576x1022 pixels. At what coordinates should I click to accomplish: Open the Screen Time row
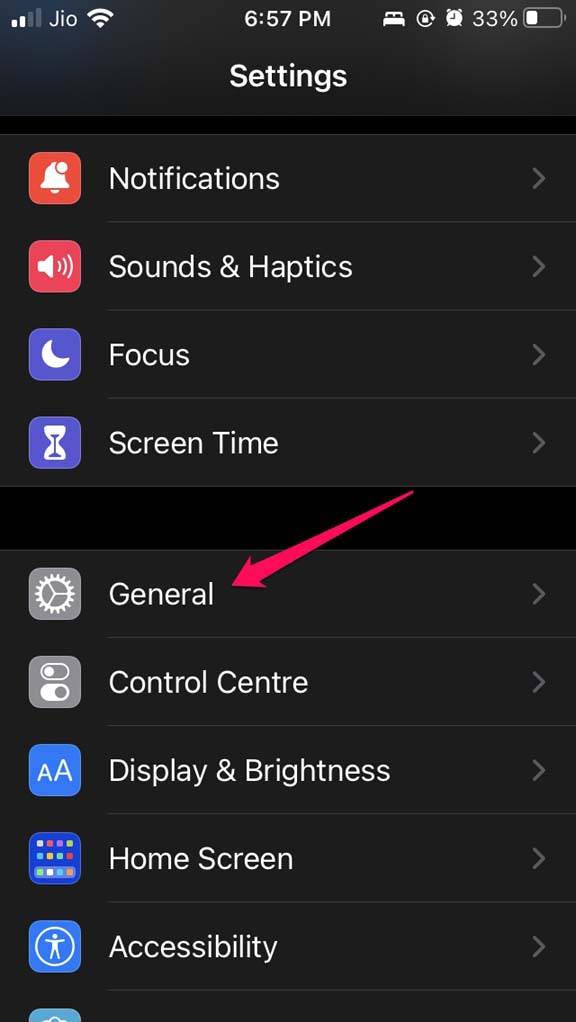coord(288,443)
